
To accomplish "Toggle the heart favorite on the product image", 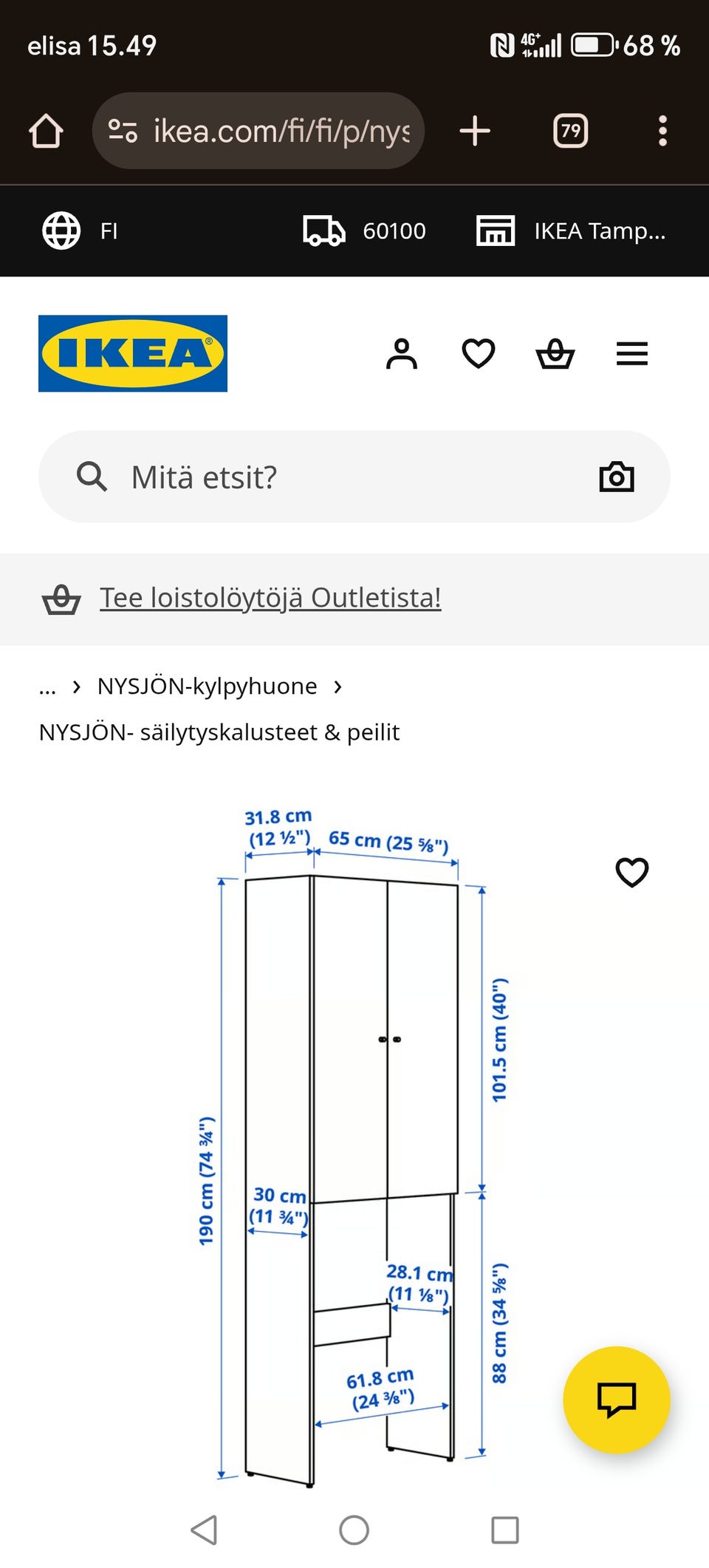I will click(x=631, y=872).
